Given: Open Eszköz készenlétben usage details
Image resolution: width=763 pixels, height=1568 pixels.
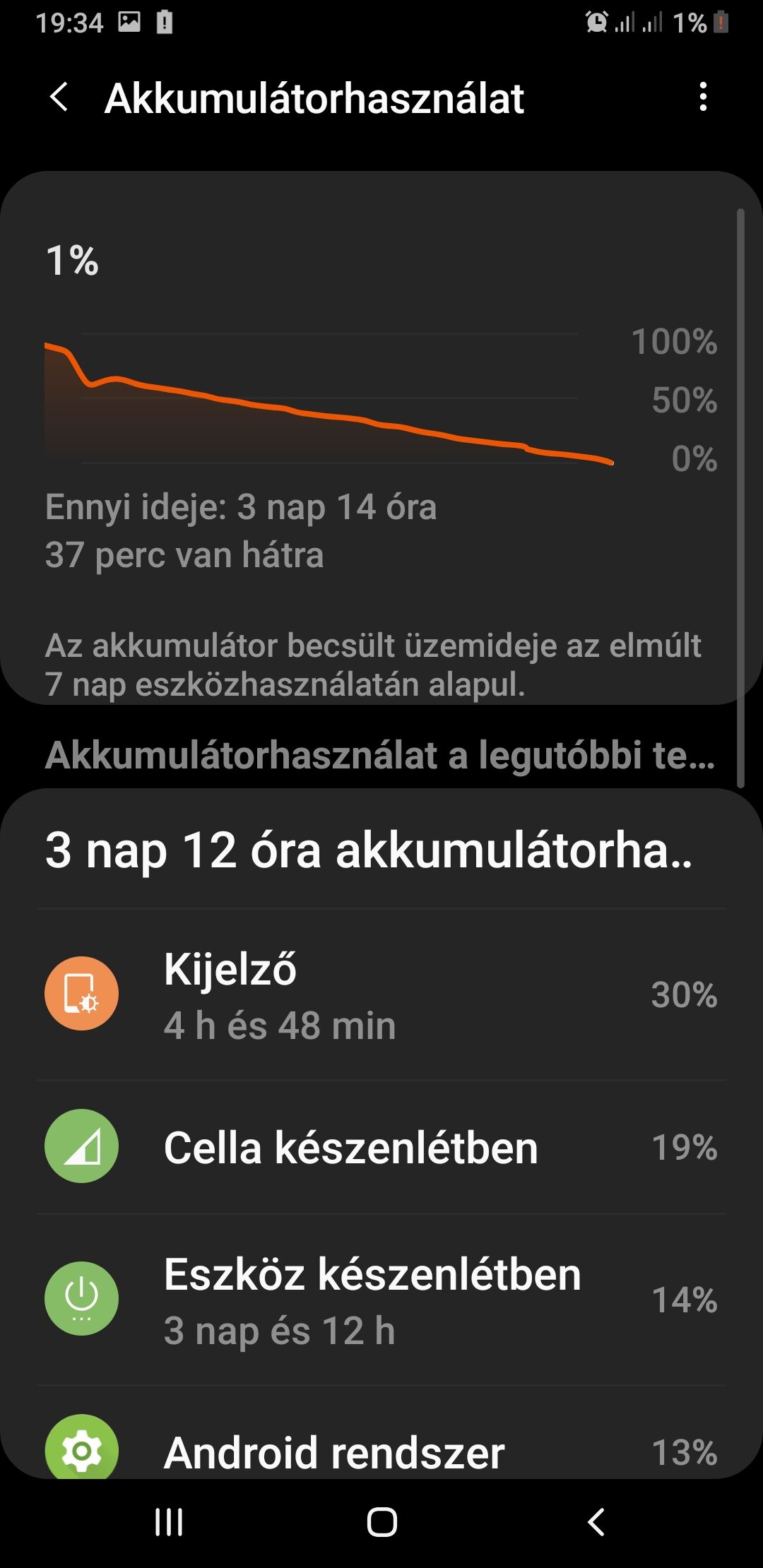Looking at the screenshot, I should point(381,1300).
